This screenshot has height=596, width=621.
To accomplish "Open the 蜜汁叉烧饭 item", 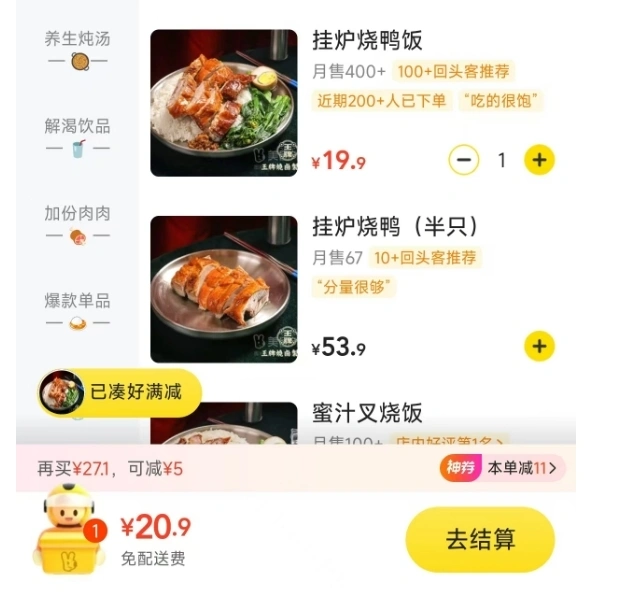I will tap(367, 413).
